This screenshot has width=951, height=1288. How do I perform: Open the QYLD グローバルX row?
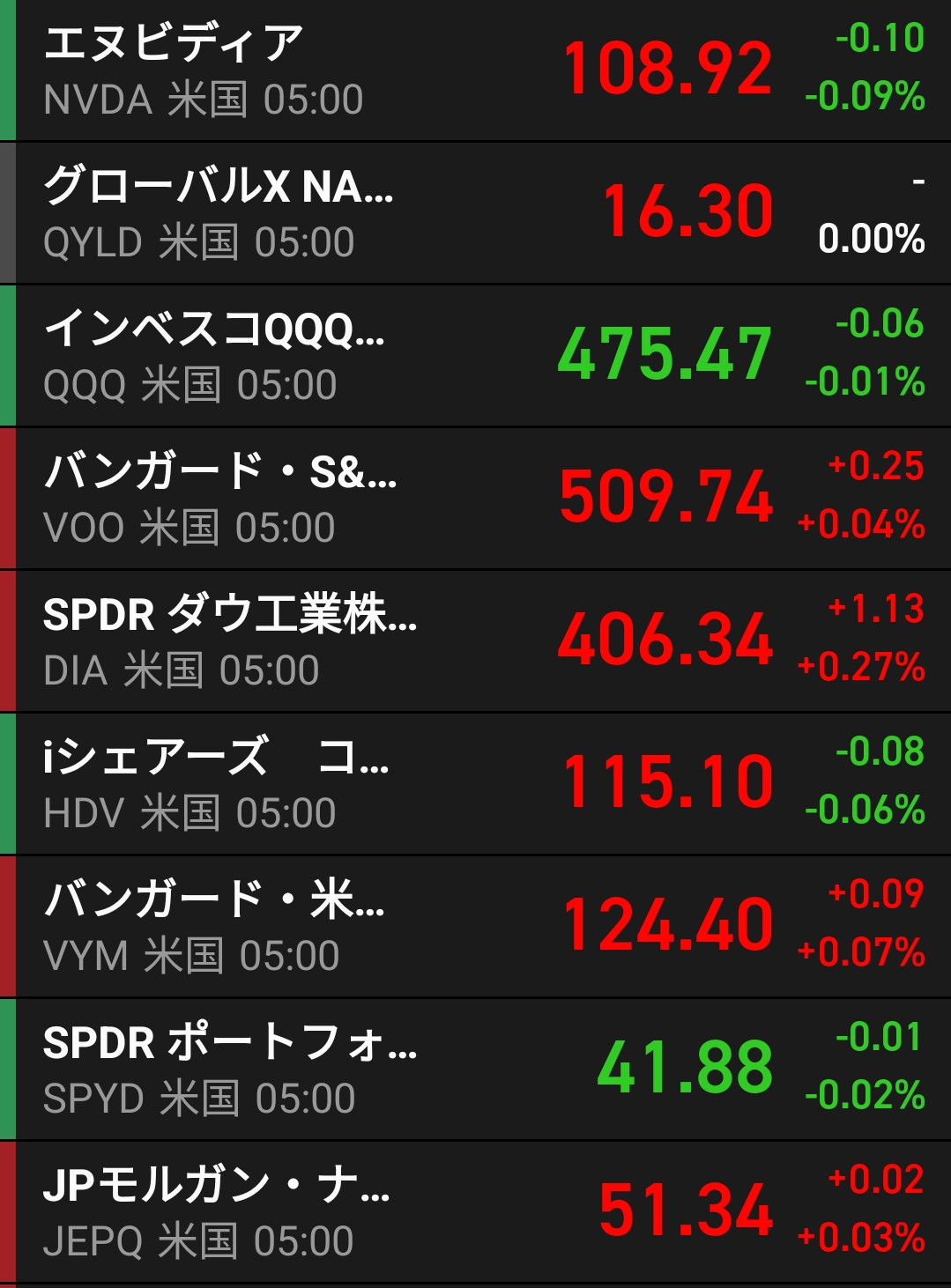(476, 213)
